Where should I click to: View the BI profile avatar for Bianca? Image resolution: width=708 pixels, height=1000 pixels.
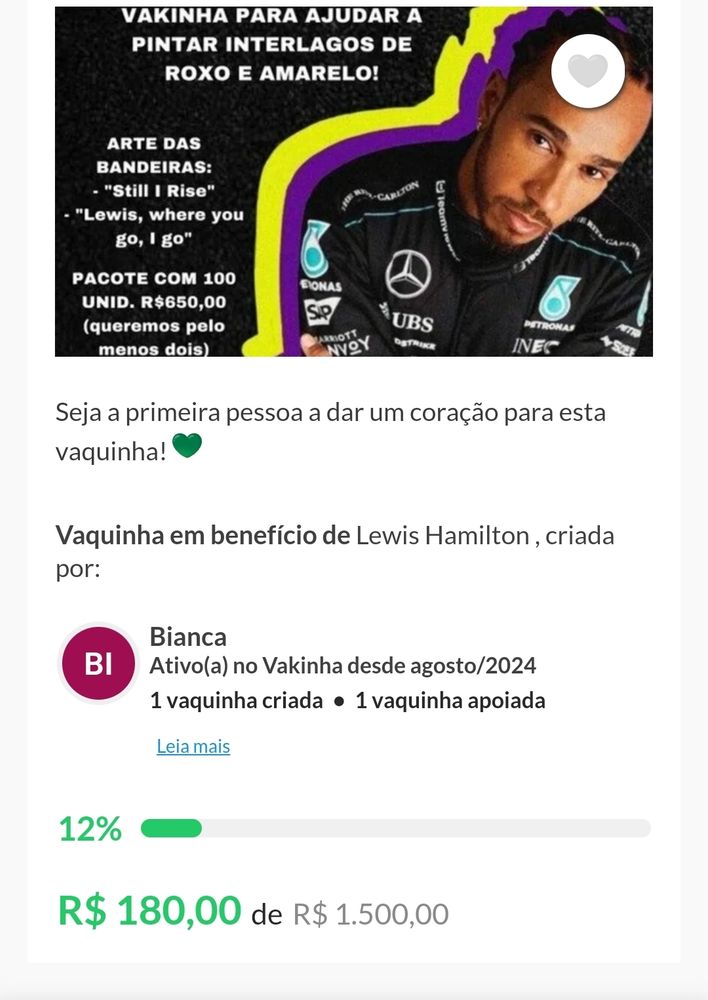(x=99, y=663)
